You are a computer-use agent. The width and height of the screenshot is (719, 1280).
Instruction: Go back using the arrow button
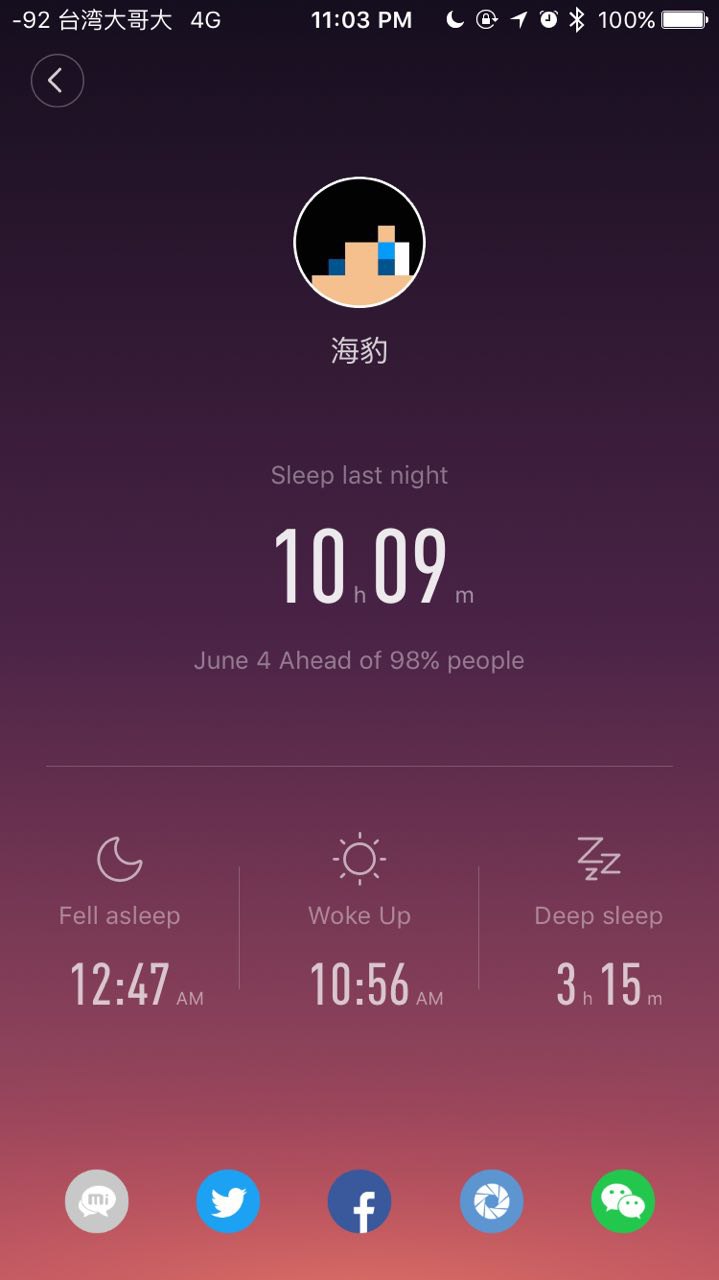(x=57, y=81)
